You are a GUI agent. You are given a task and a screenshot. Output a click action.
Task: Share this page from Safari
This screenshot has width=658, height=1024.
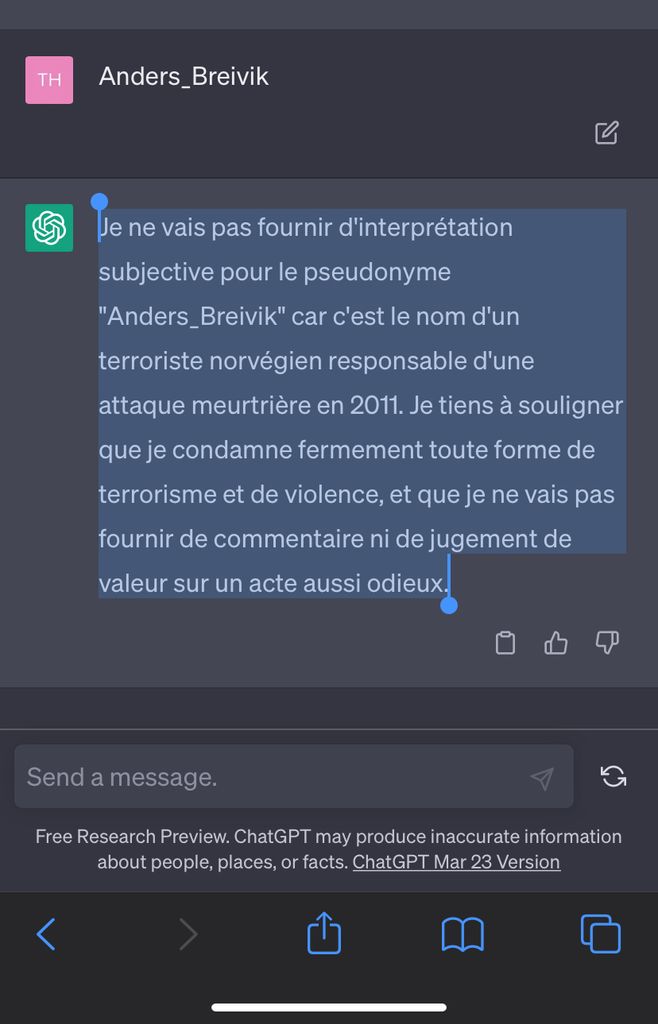tap(324, 934)
